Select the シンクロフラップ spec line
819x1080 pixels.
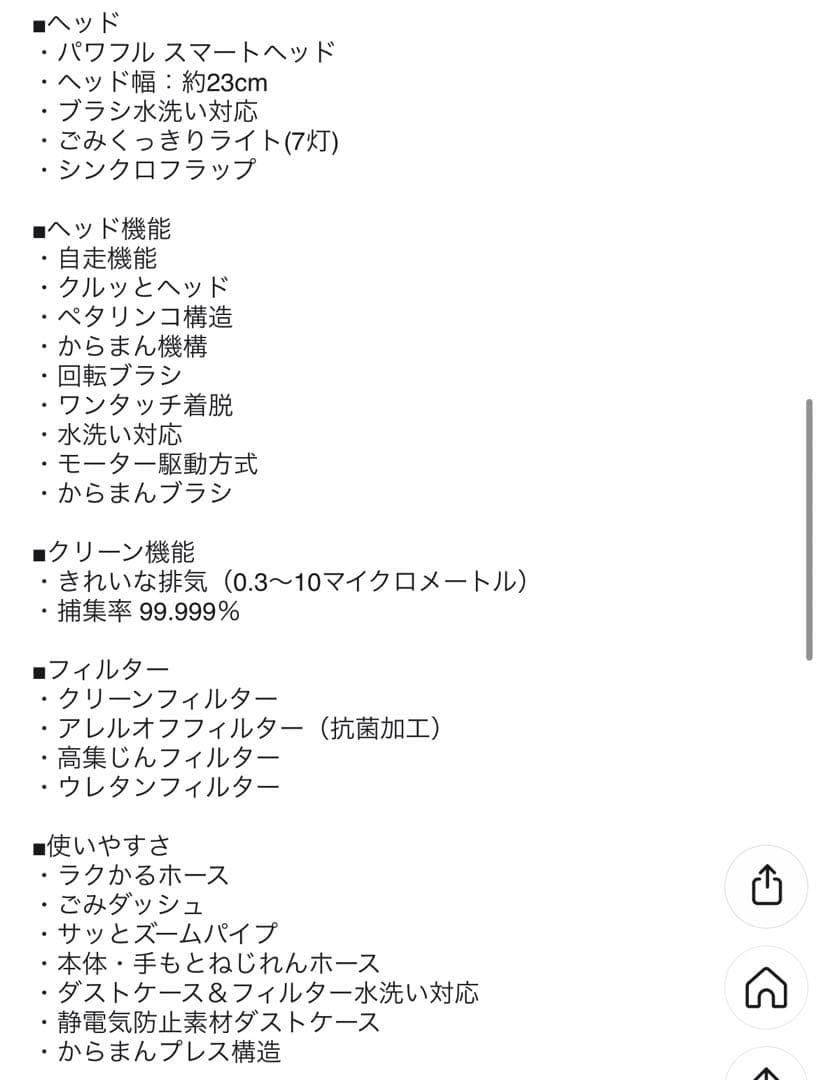tap(155, 170)
